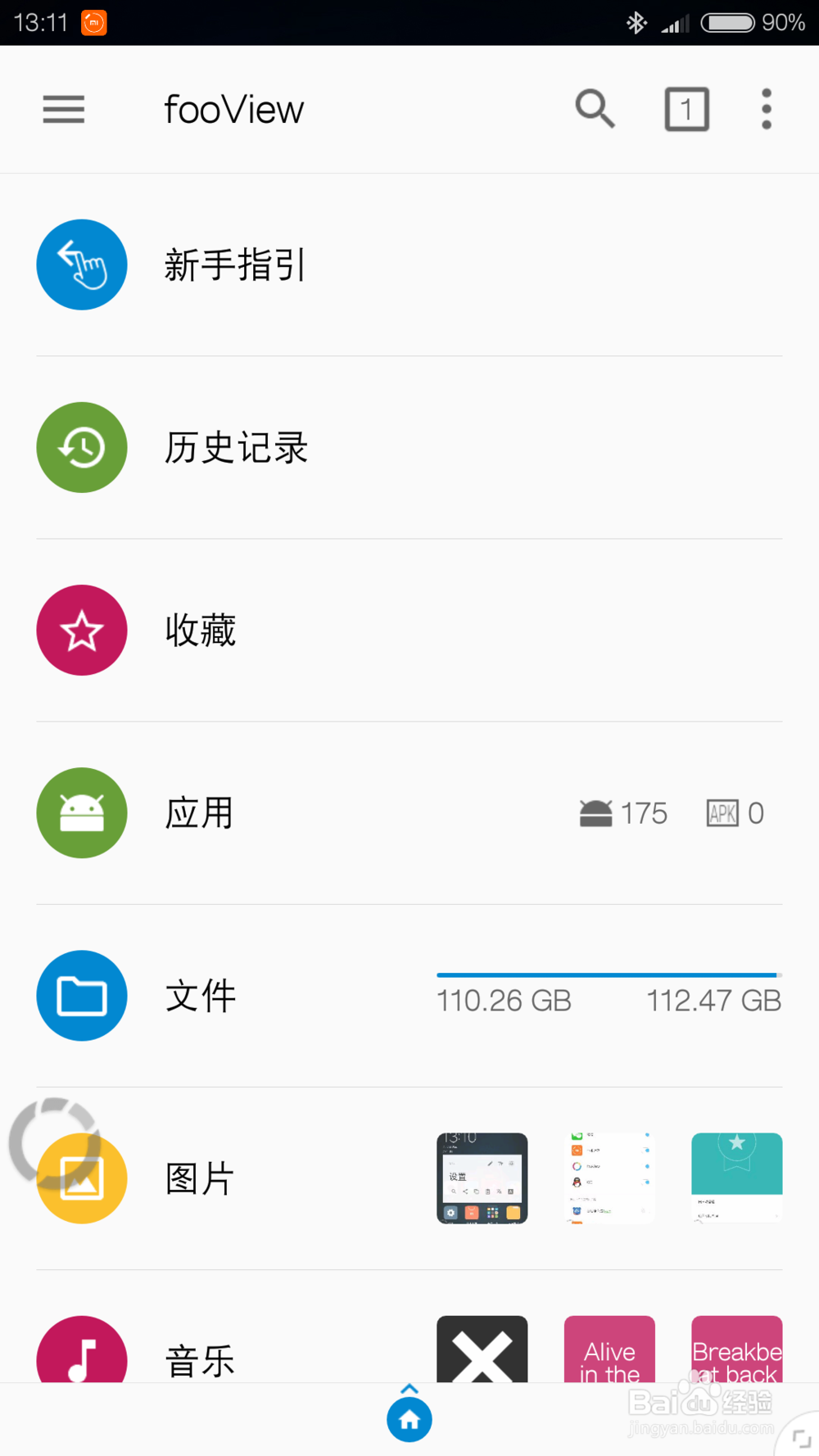Select the pink star 收藏 favorites icon
This screenshot has width=819, height=1456.
tap(82, 631)
